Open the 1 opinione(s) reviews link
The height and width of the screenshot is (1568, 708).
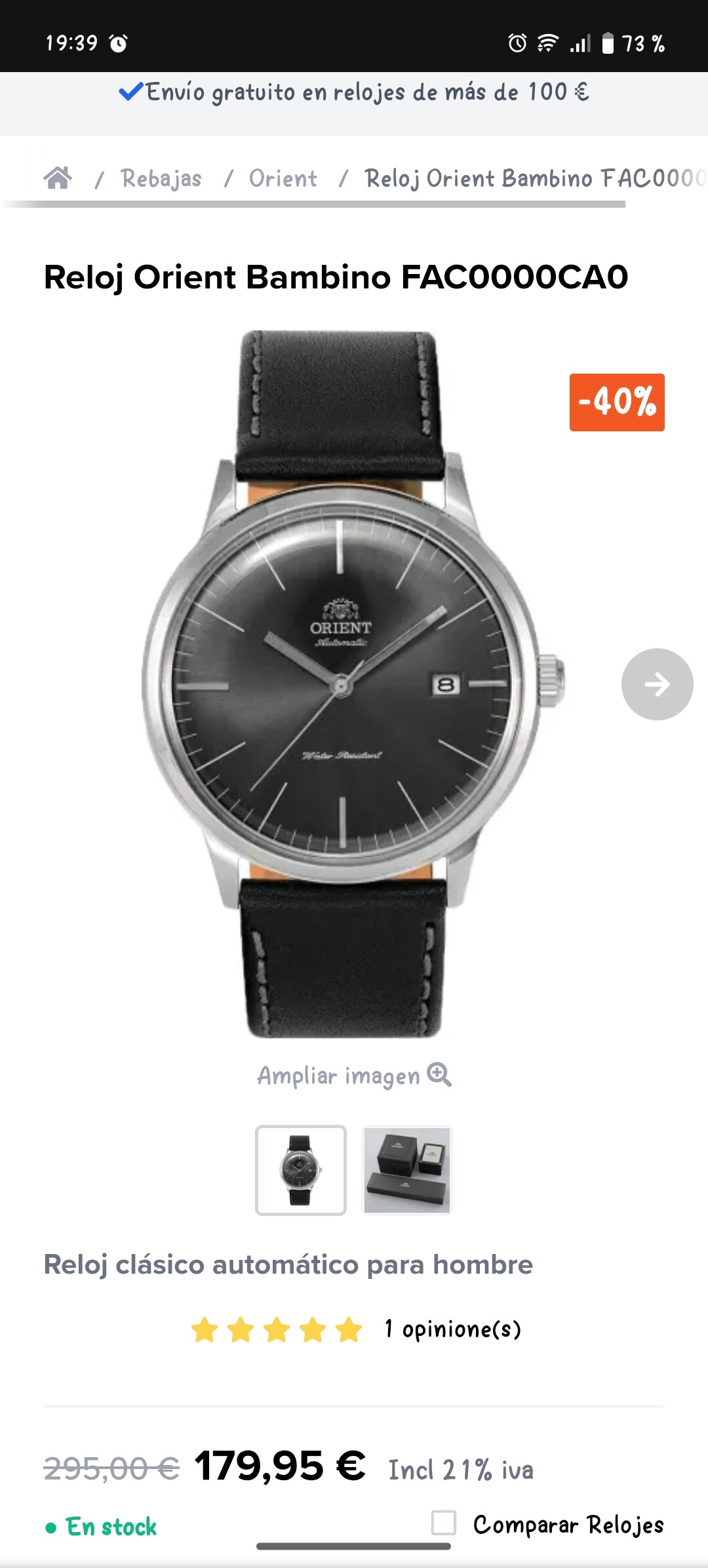452,1329
